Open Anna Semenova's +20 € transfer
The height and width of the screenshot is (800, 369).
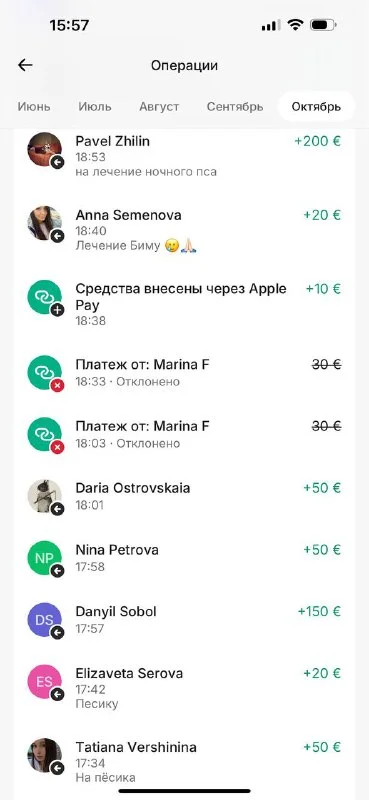tap(184, 230)
